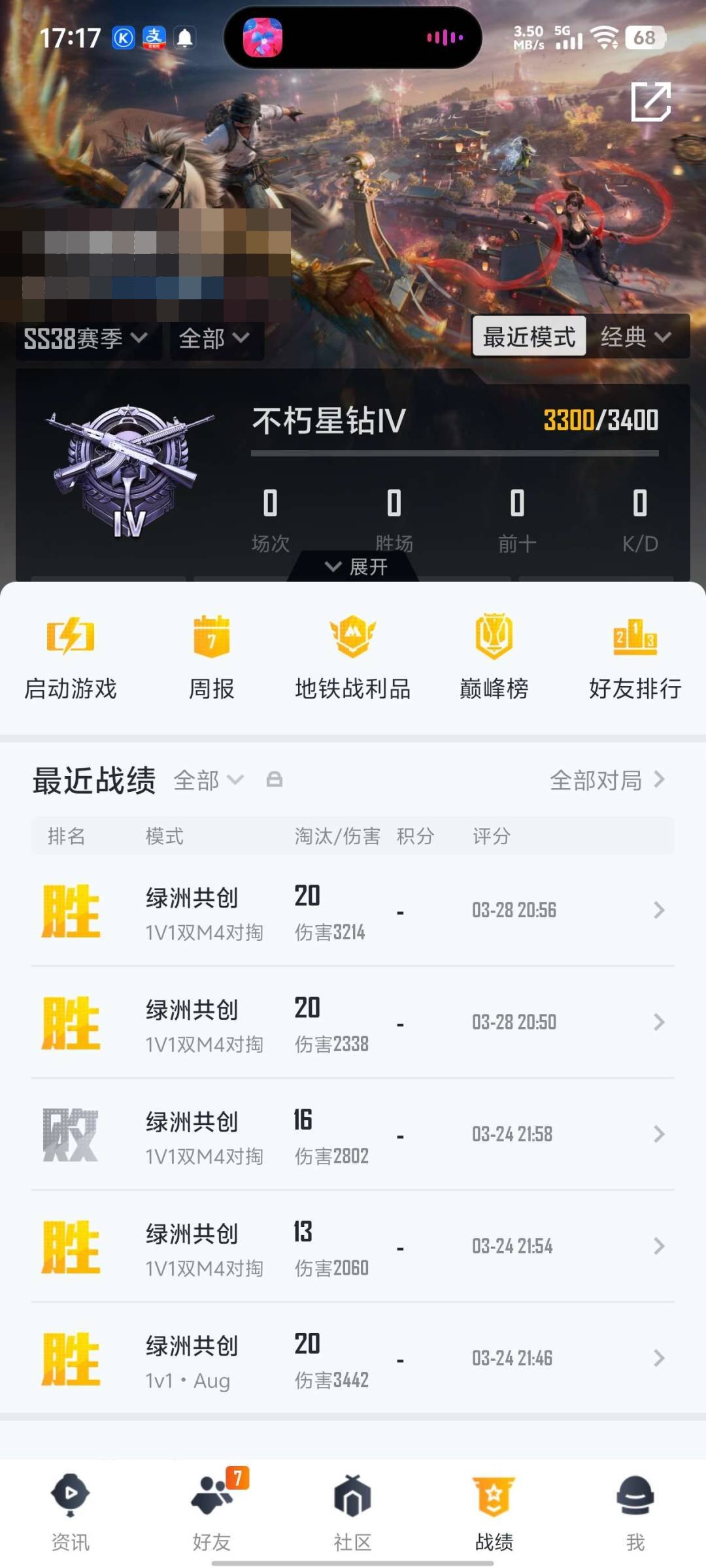Viewport: 706px width, 1568px height.
Task: Tap the 3300/3400 rank progress indicator
Action: pyautogui.click(x=603, y=421)
